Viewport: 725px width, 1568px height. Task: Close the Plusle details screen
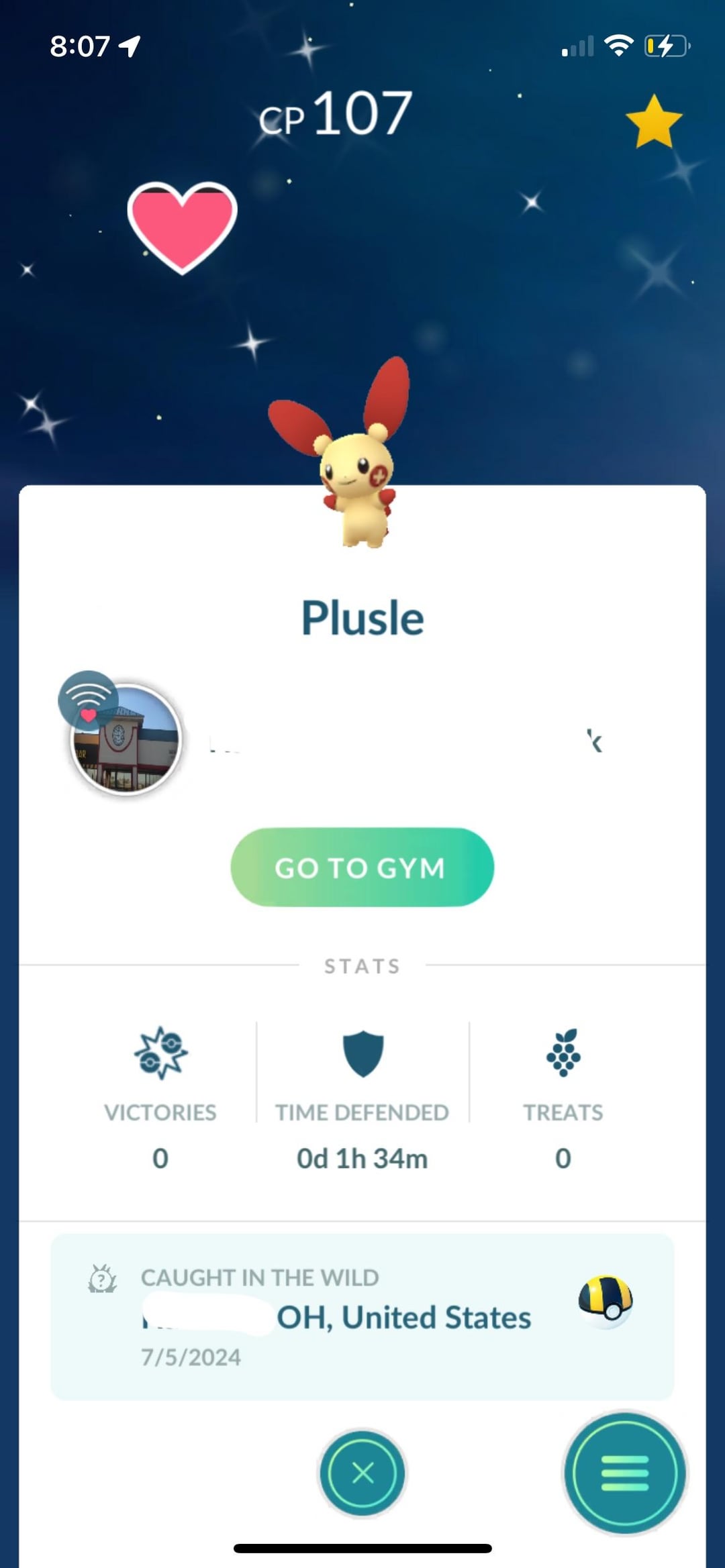click(362, 1473)
